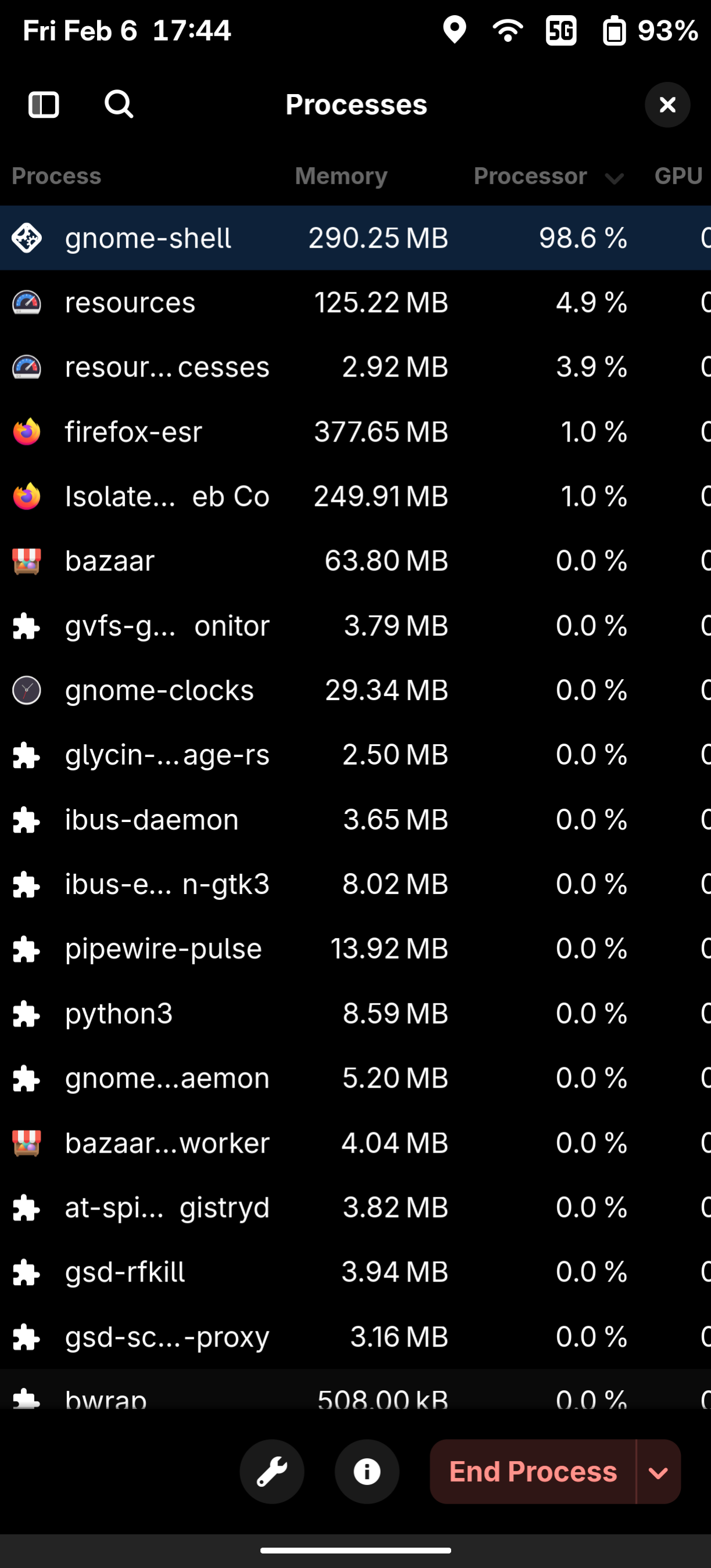End the selected process

(x=533, y=1472)
